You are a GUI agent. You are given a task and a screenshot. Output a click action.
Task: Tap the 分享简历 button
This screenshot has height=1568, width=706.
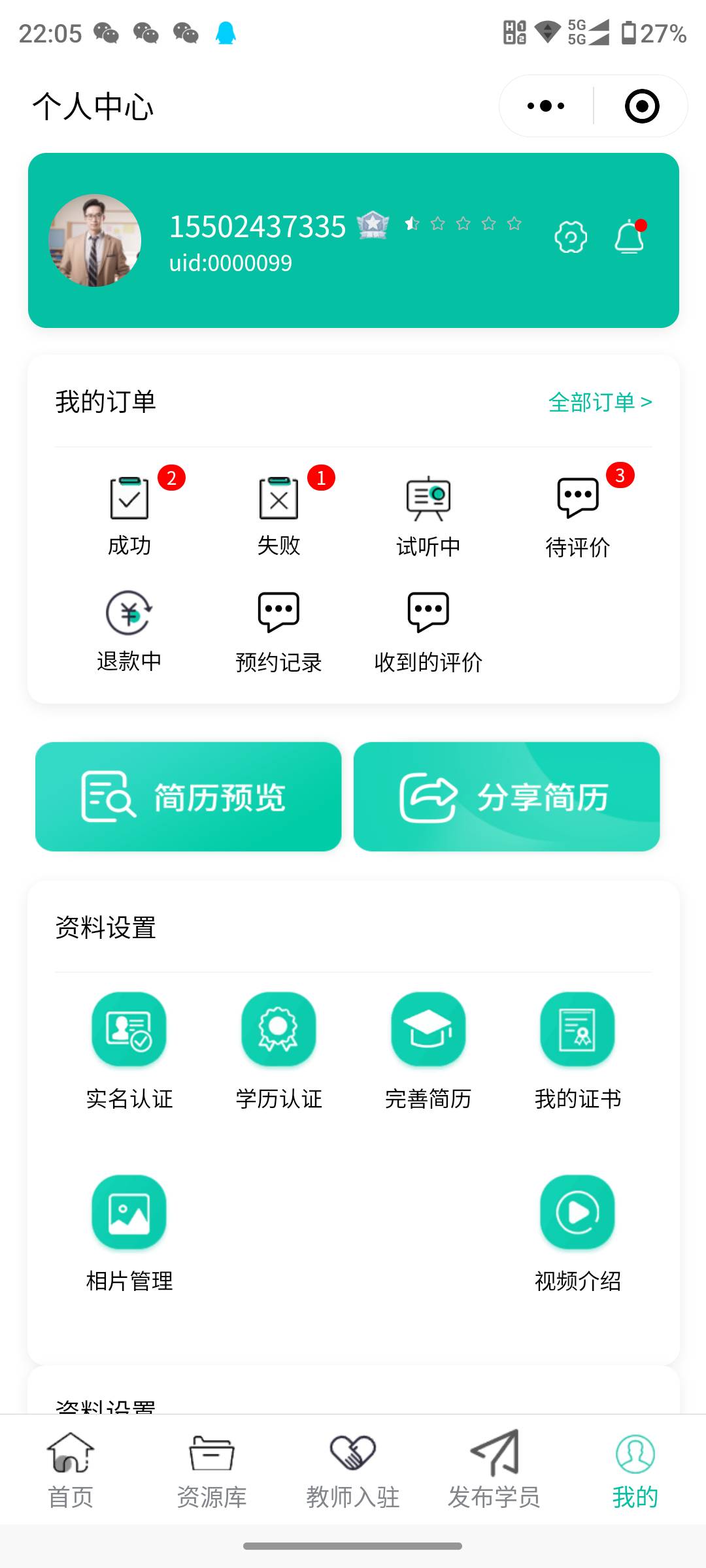pyautogui.click(x=507, y=796)
